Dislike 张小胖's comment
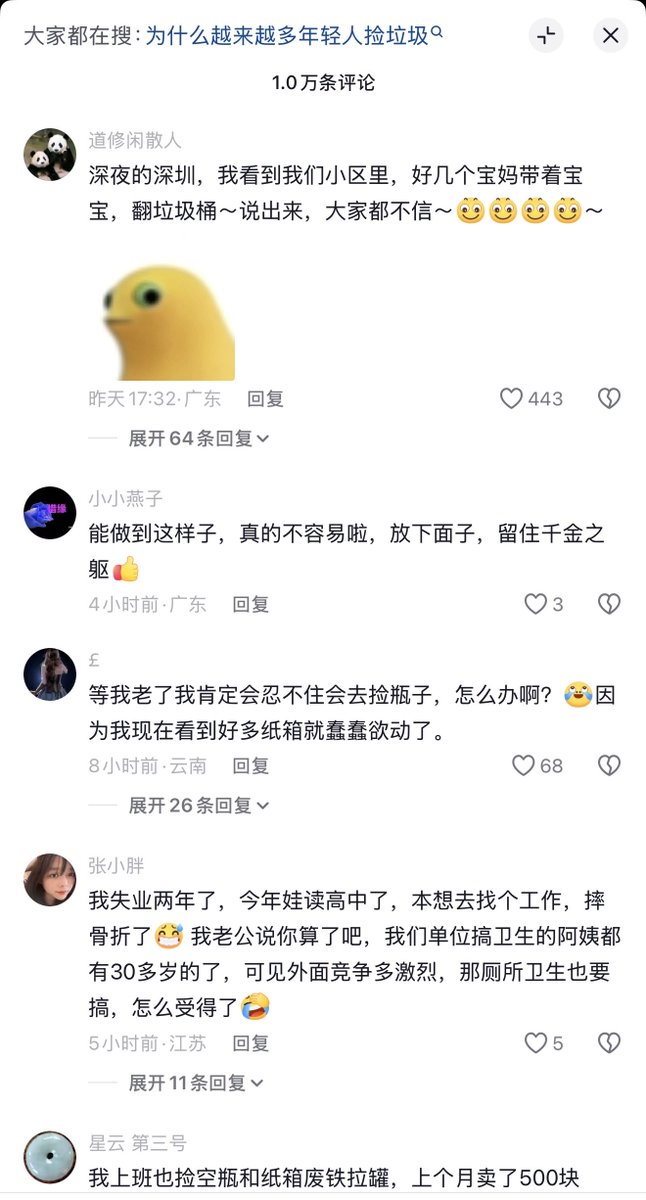Viewport: 646px width, 1200px height. coord(609,1043)
